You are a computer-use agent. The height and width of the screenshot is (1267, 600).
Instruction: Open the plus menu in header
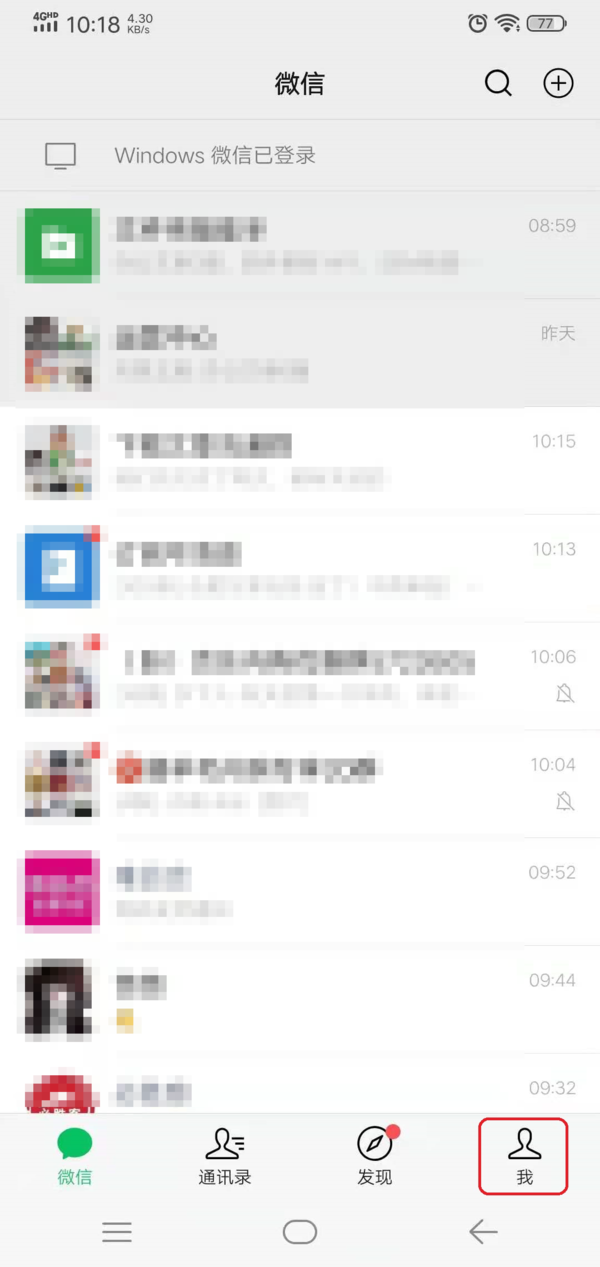click(558, 83)
